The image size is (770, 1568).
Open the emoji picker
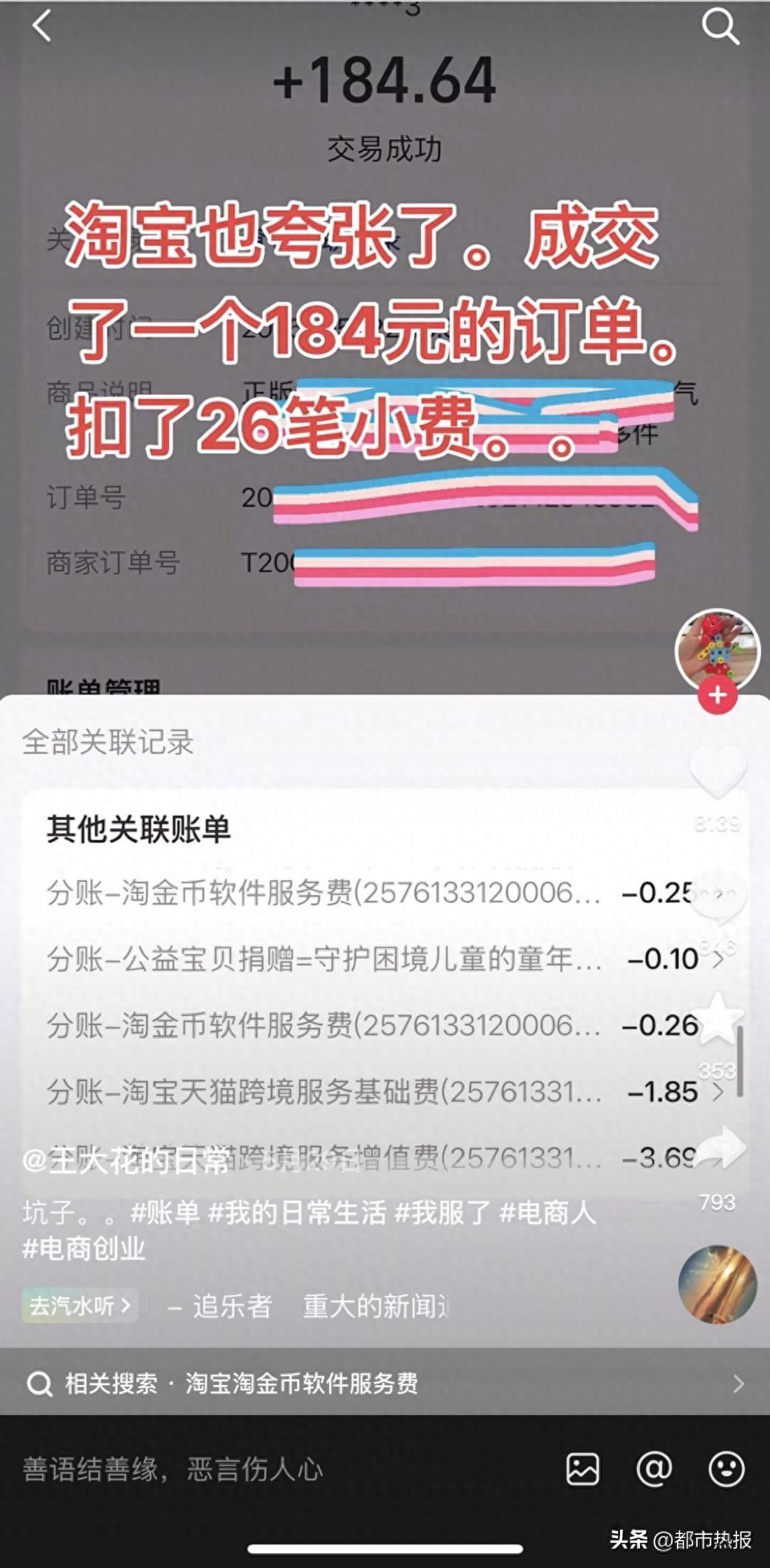[x=726, y=1468]
